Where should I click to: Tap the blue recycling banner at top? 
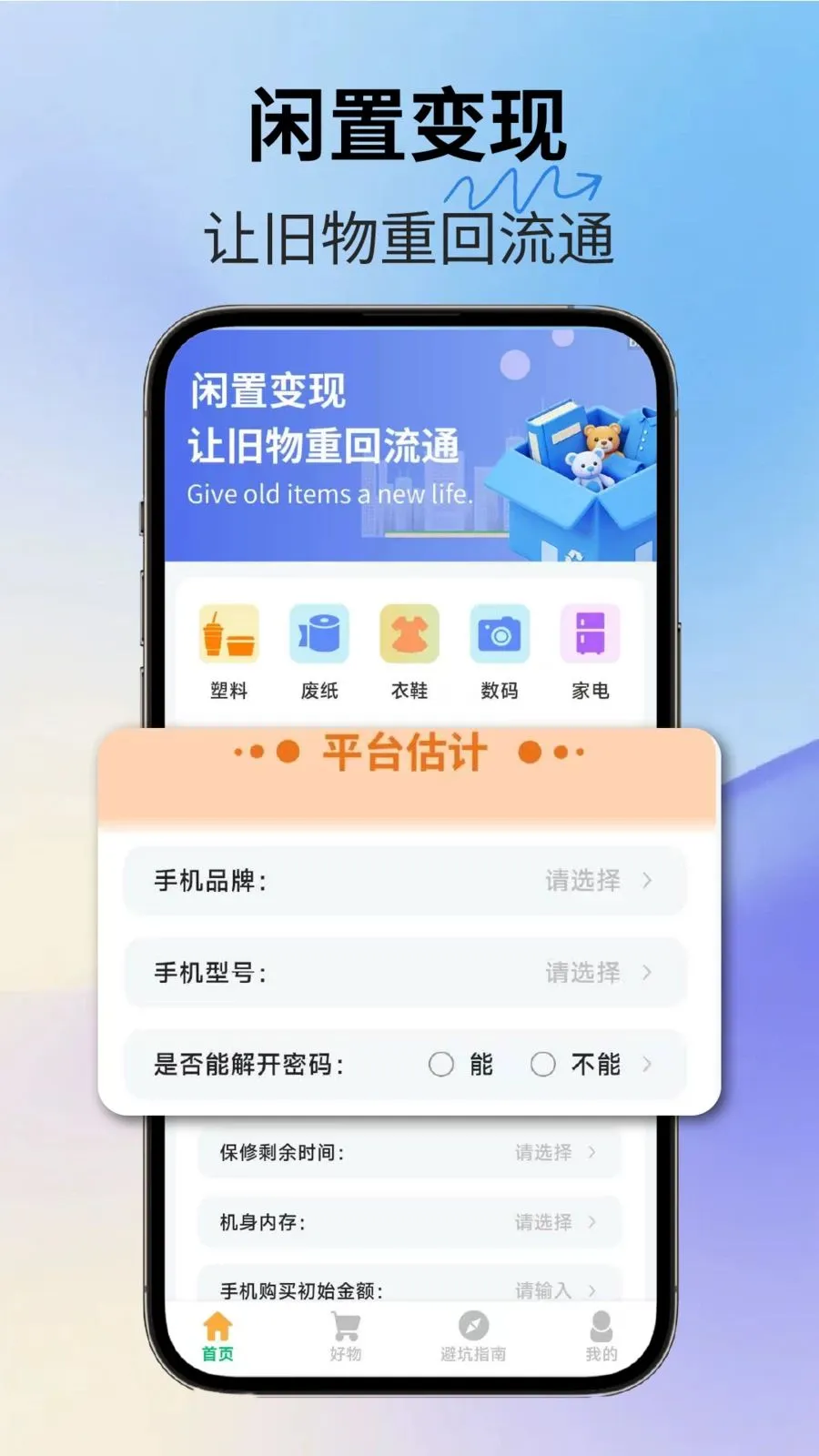click(409, 446)
